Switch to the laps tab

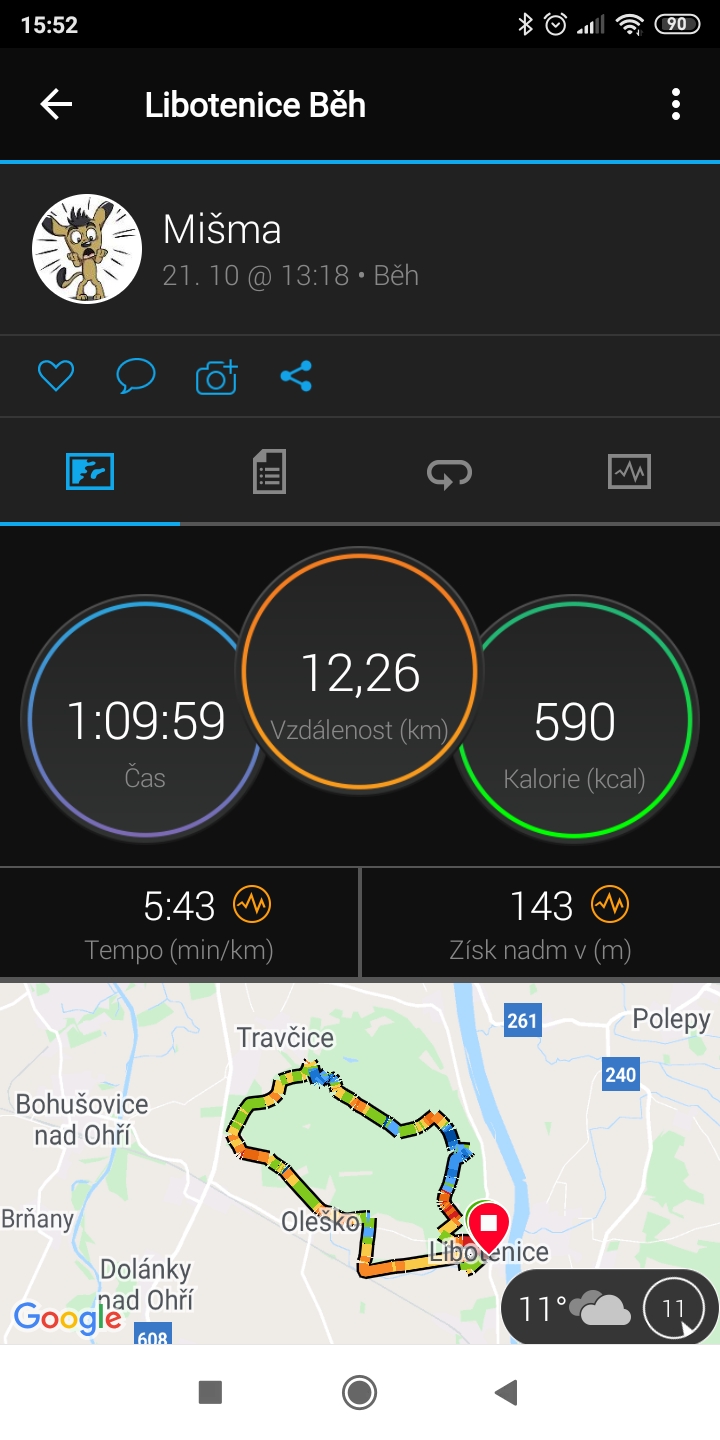pos(449,471)
